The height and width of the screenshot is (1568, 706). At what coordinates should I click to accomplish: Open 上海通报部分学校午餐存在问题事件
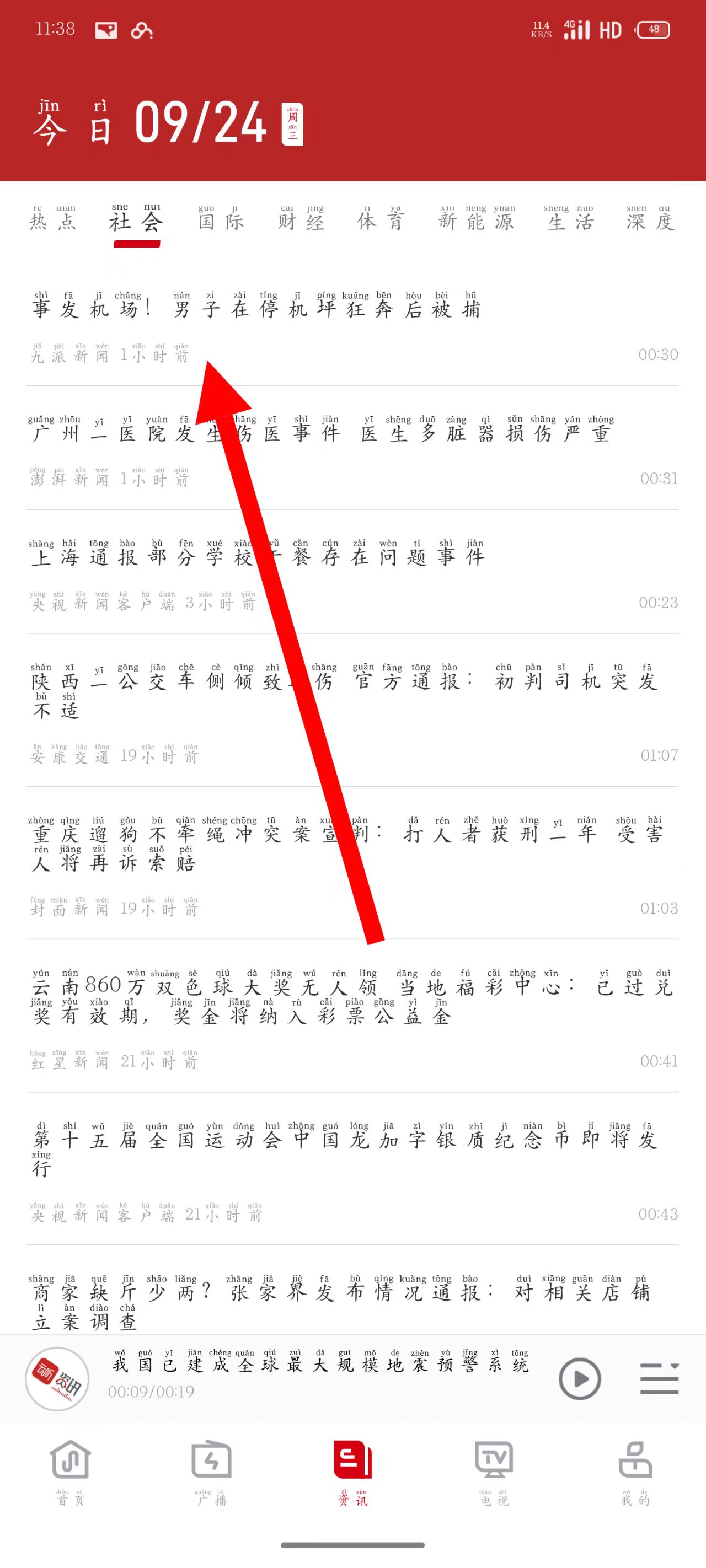pyautogui.click(x=257, y=556)
